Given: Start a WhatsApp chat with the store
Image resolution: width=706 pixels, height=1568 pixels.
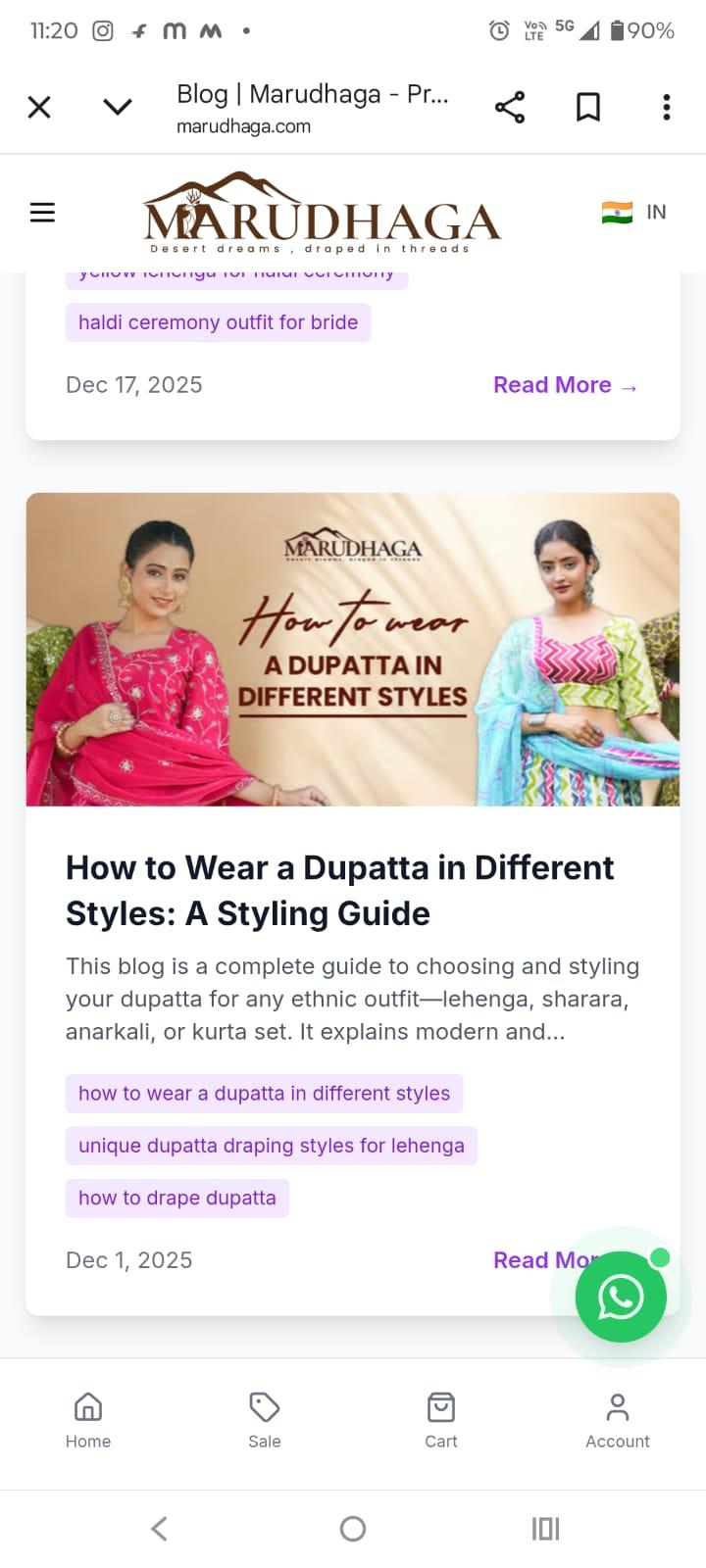Looking at the screenshot, I should click(x=621, y=1297).
